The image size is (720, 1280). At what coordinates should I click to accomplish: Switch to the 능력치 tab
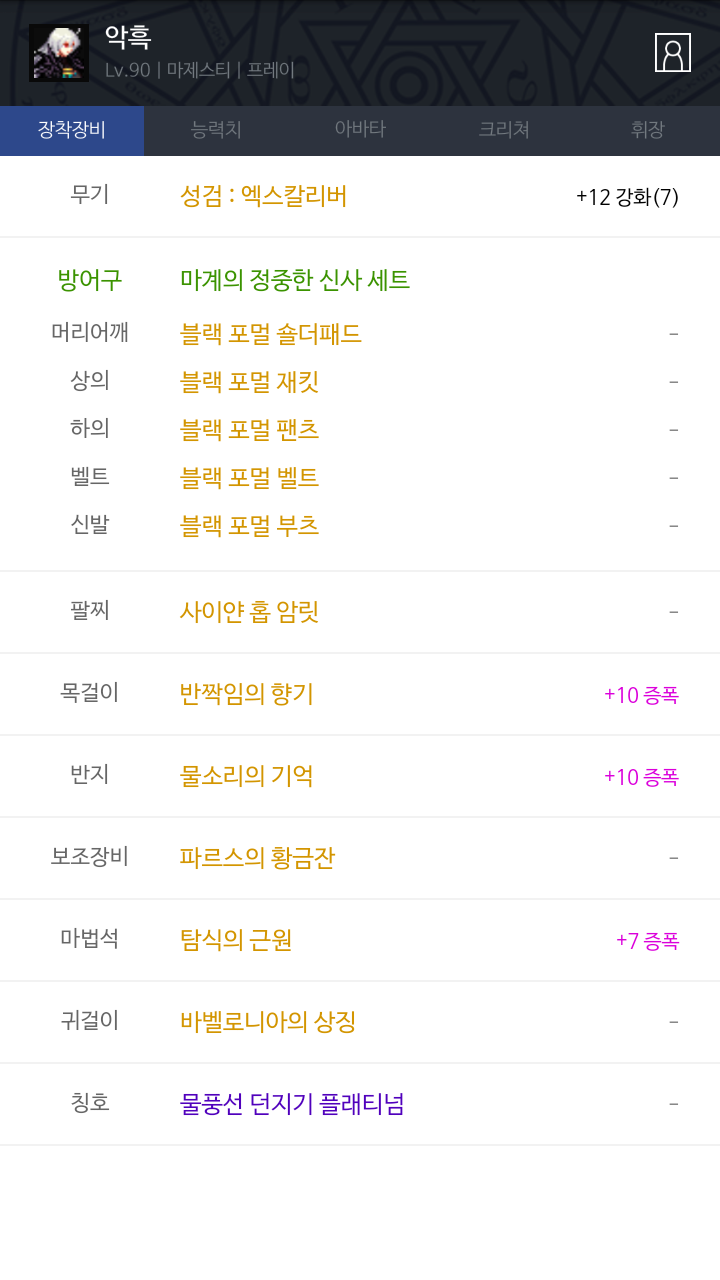(216, 130)
